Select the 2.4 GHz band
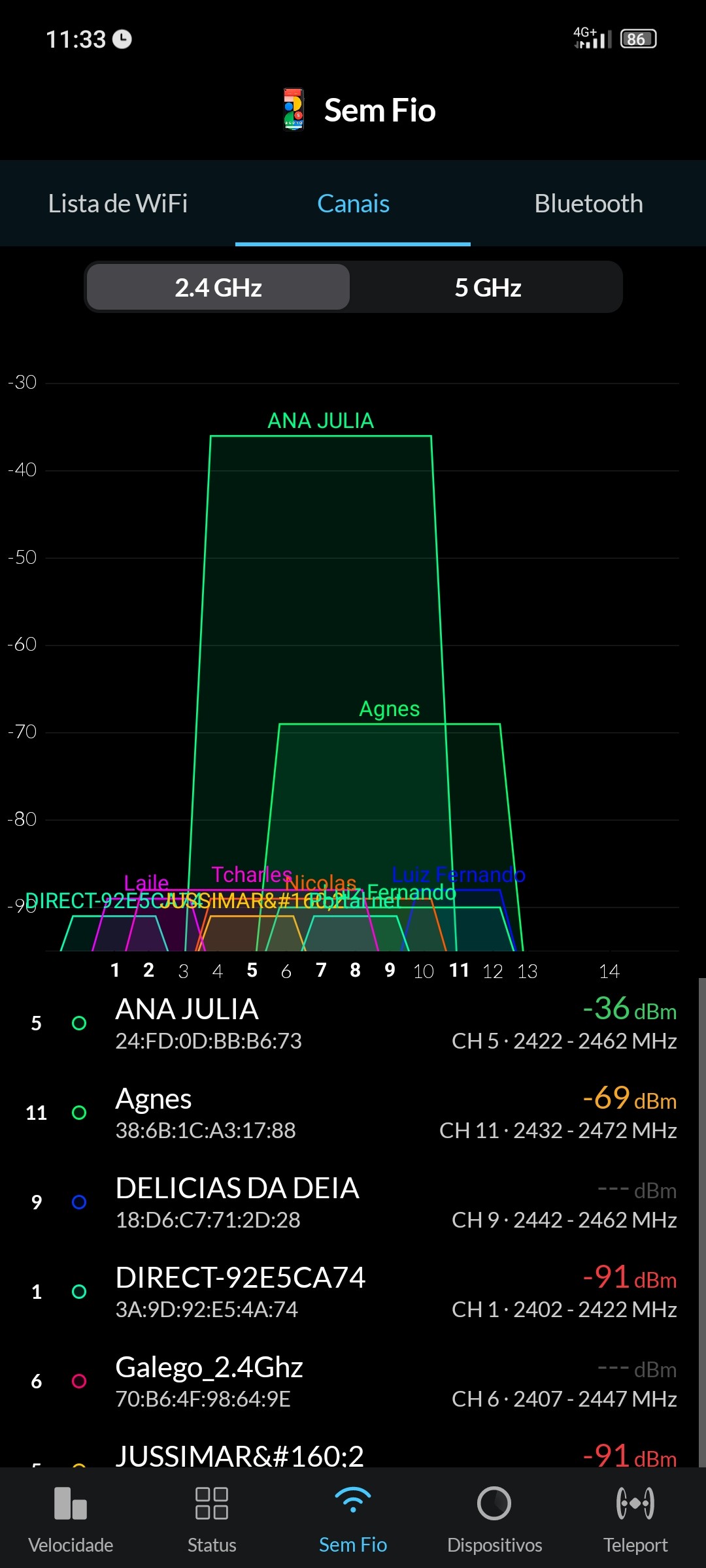This screenshot has height=1568, width=706. click(218, 287)
